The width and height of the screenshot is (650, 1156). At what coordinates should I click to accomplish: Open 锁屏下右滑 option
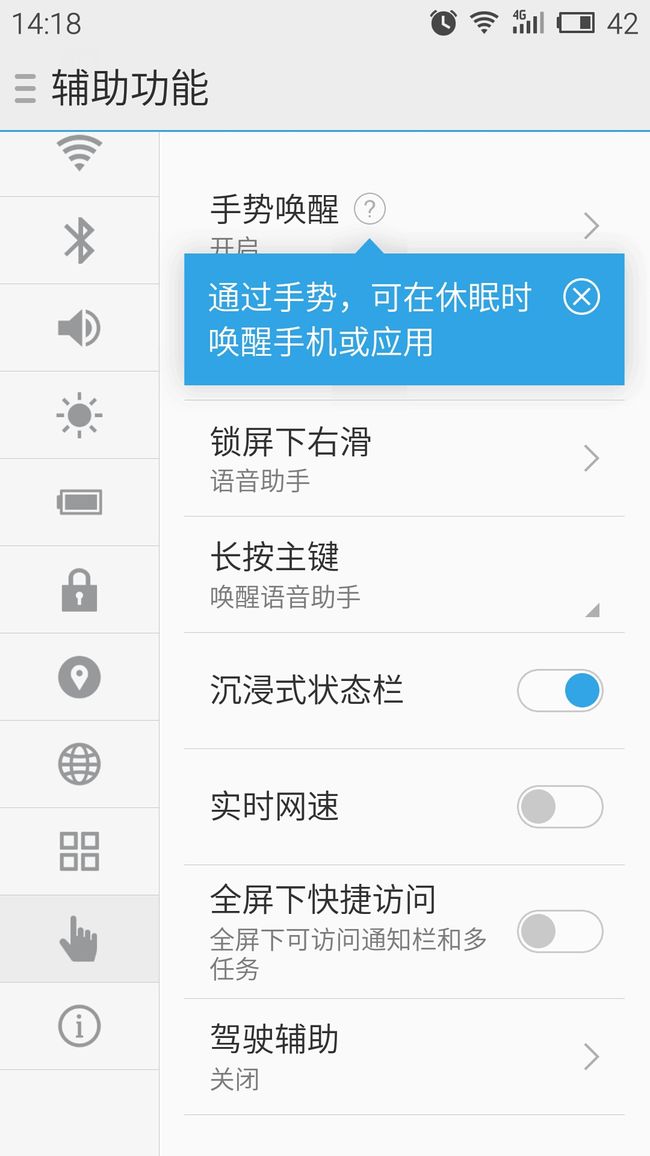[x=404, y=459]
